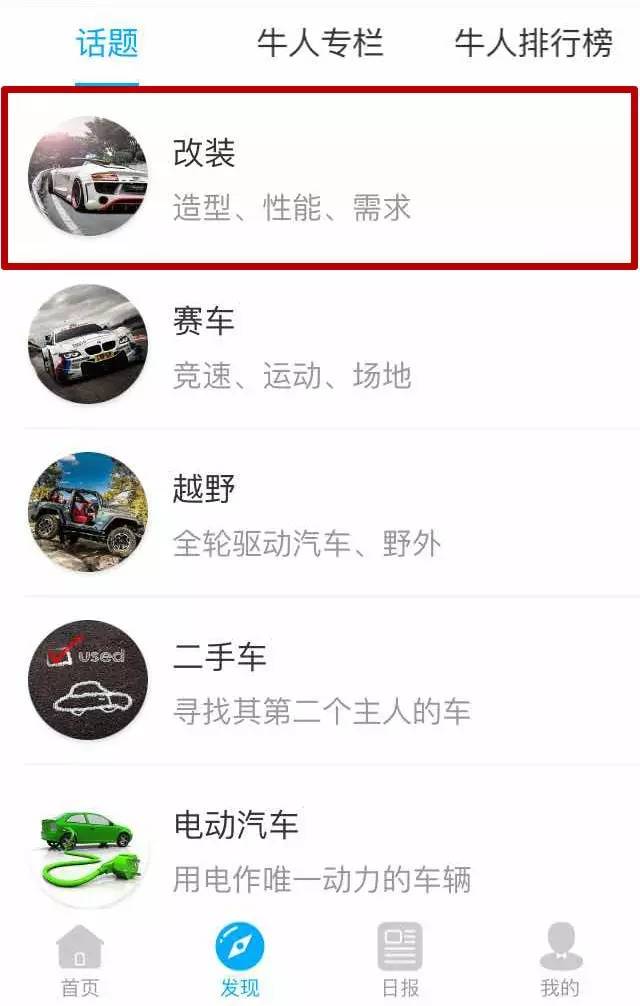Viewport: 640px width, 1006px height.
Task: Open the 二手车 topic
Action: (x=320, y=682)
